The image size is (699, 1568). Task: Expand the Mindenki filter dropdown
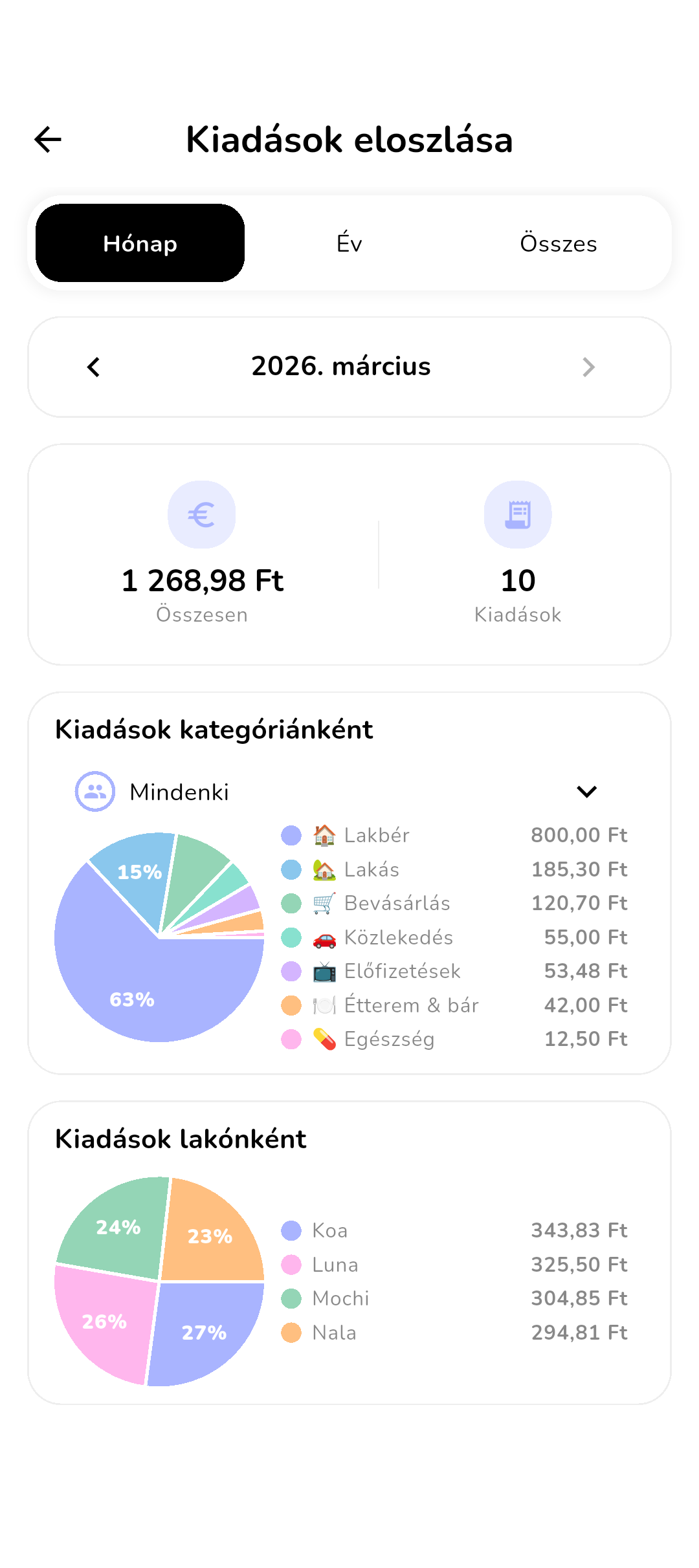[587, 791]
